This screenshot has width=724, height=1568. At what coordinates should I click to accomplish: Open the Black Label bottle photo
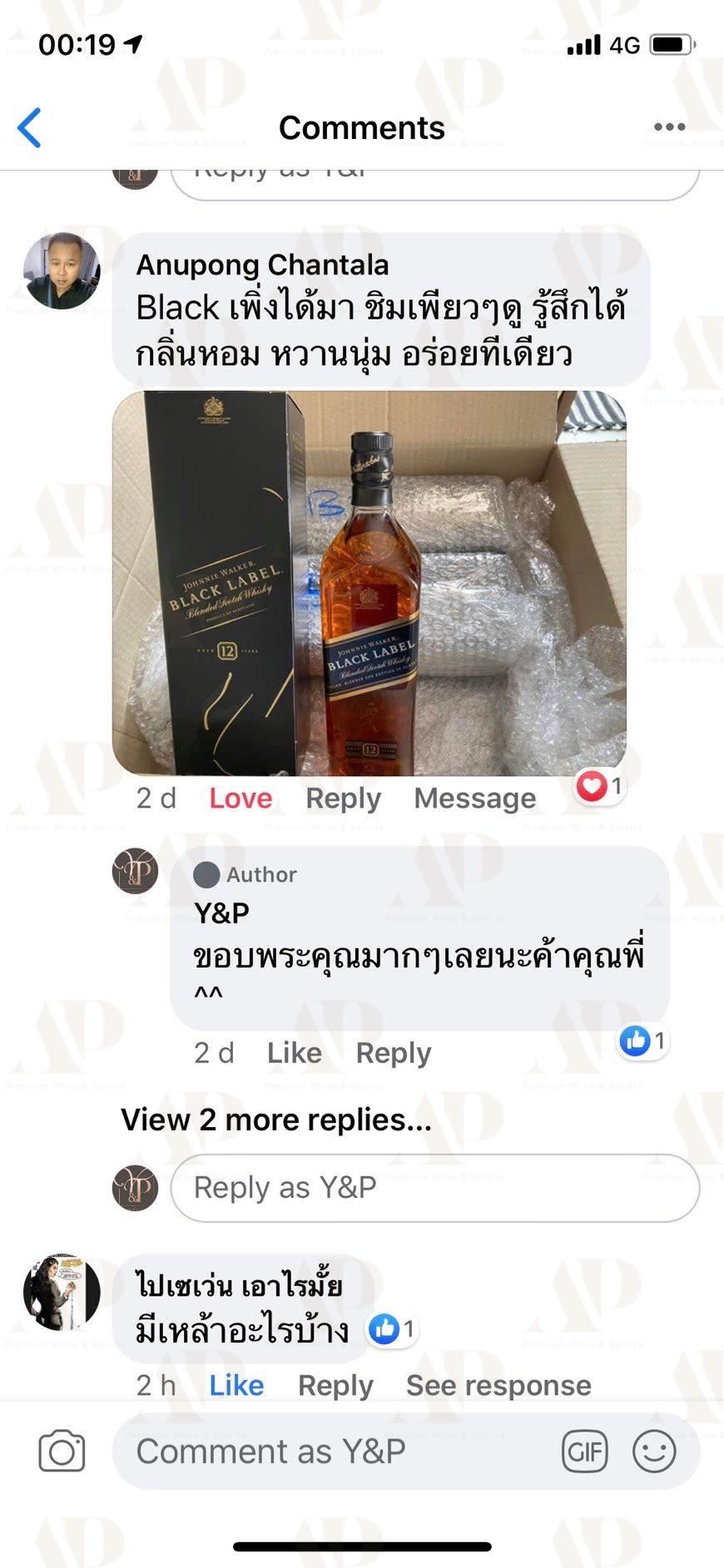(369, 583)
